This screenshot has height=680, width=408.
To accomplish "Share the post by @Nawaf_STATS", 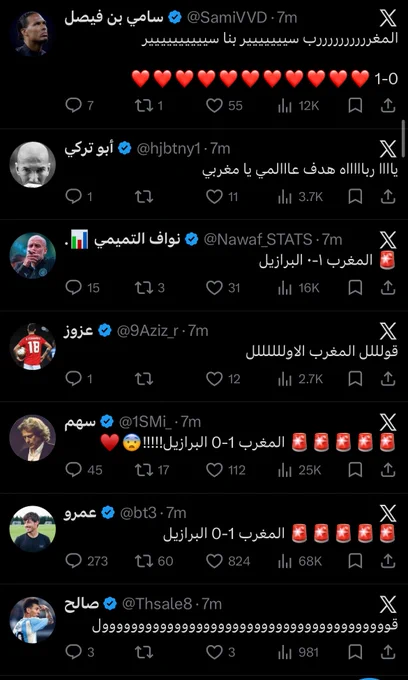I will (388, 288).
